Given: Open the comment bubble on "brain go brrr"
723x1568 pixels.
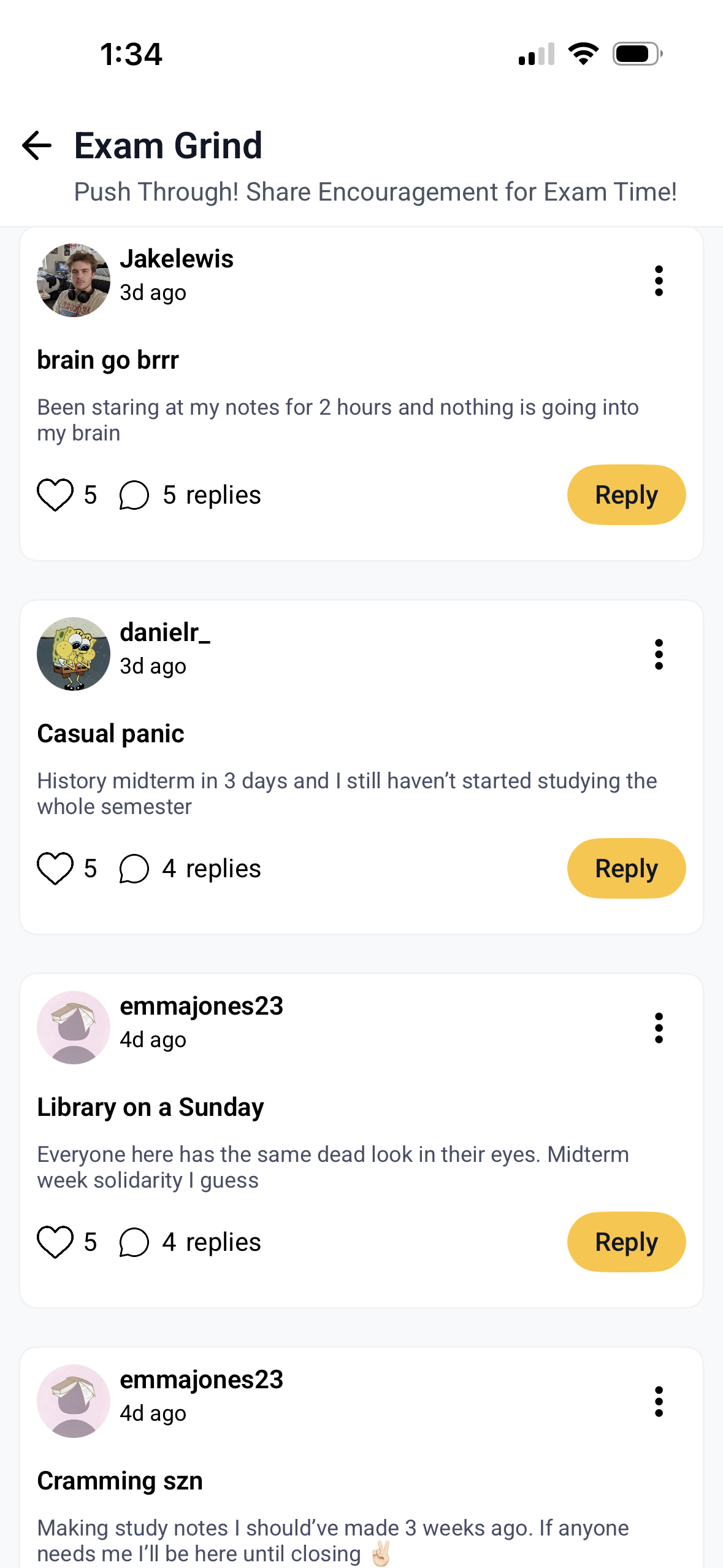Looking at the screenshot, I should (x=132, y=494).
